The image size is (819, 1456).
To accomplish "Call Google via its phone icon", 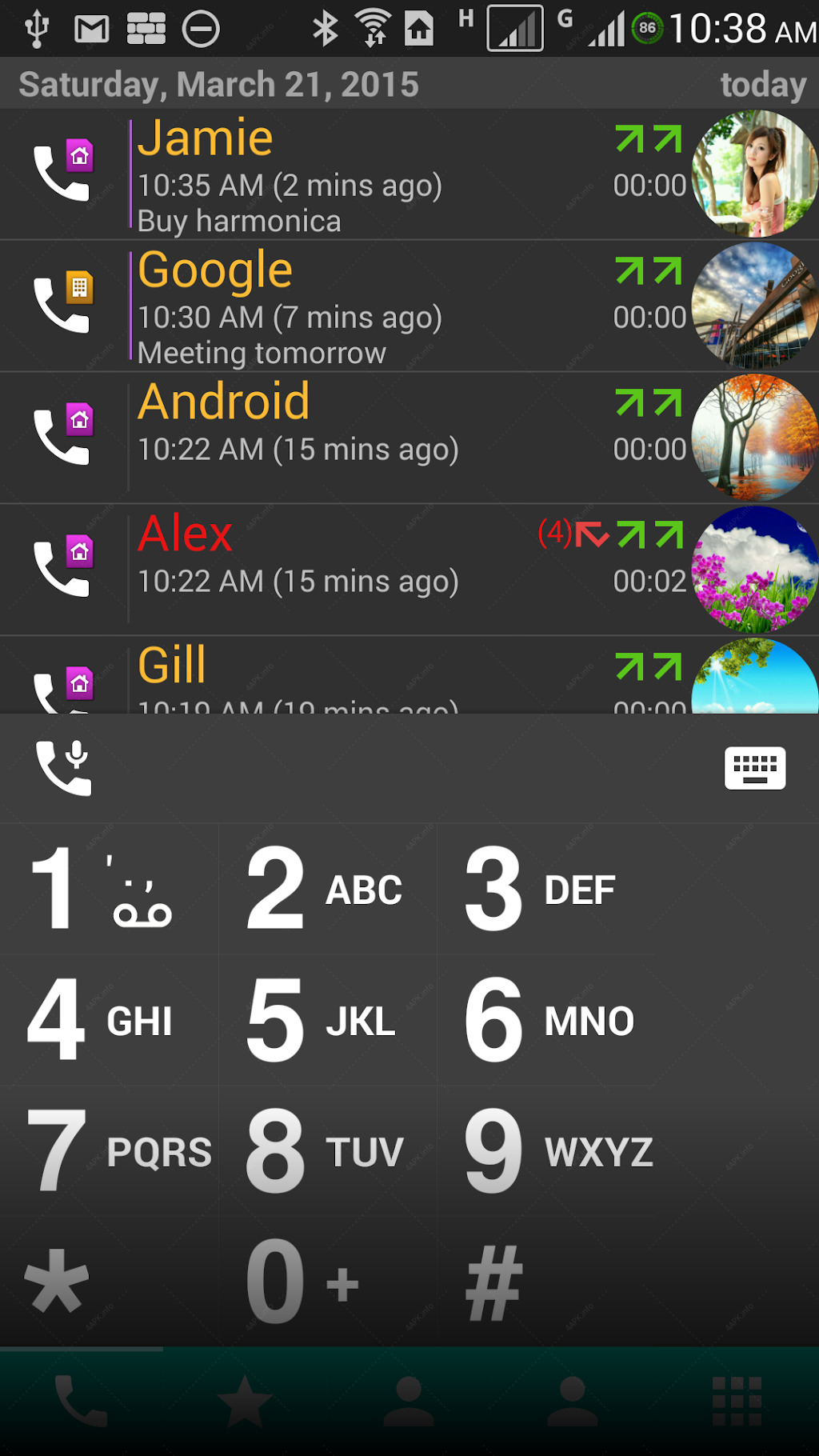I will tap(63, 304).
